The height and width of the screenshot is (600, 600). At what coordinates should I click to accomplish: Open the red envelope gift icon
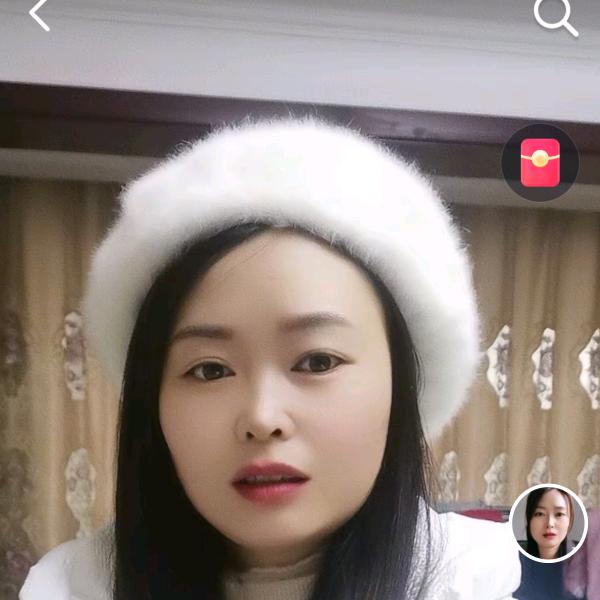(540, 163)
